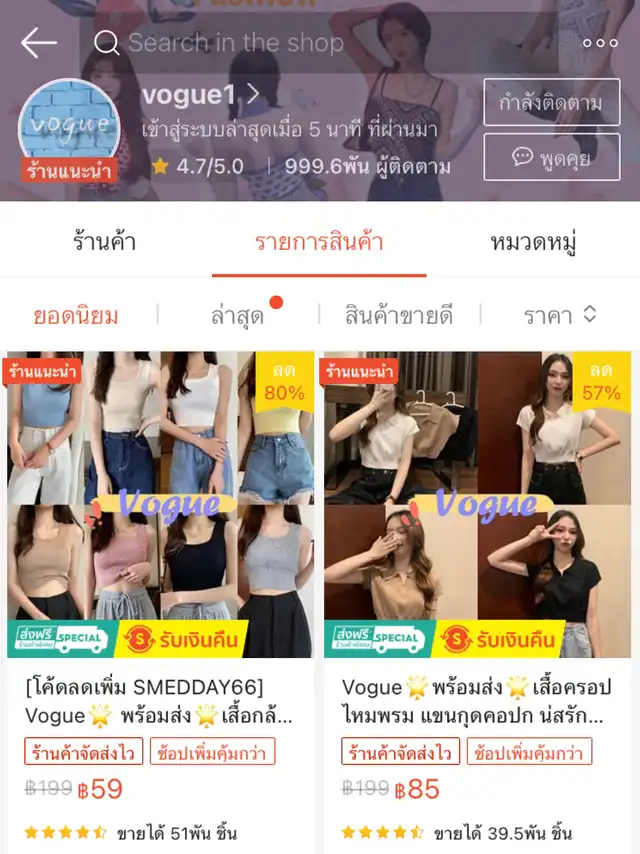This screenshot has height=854, width=640.
Task: Sort products by ราคา
Action: pos(560,316)
